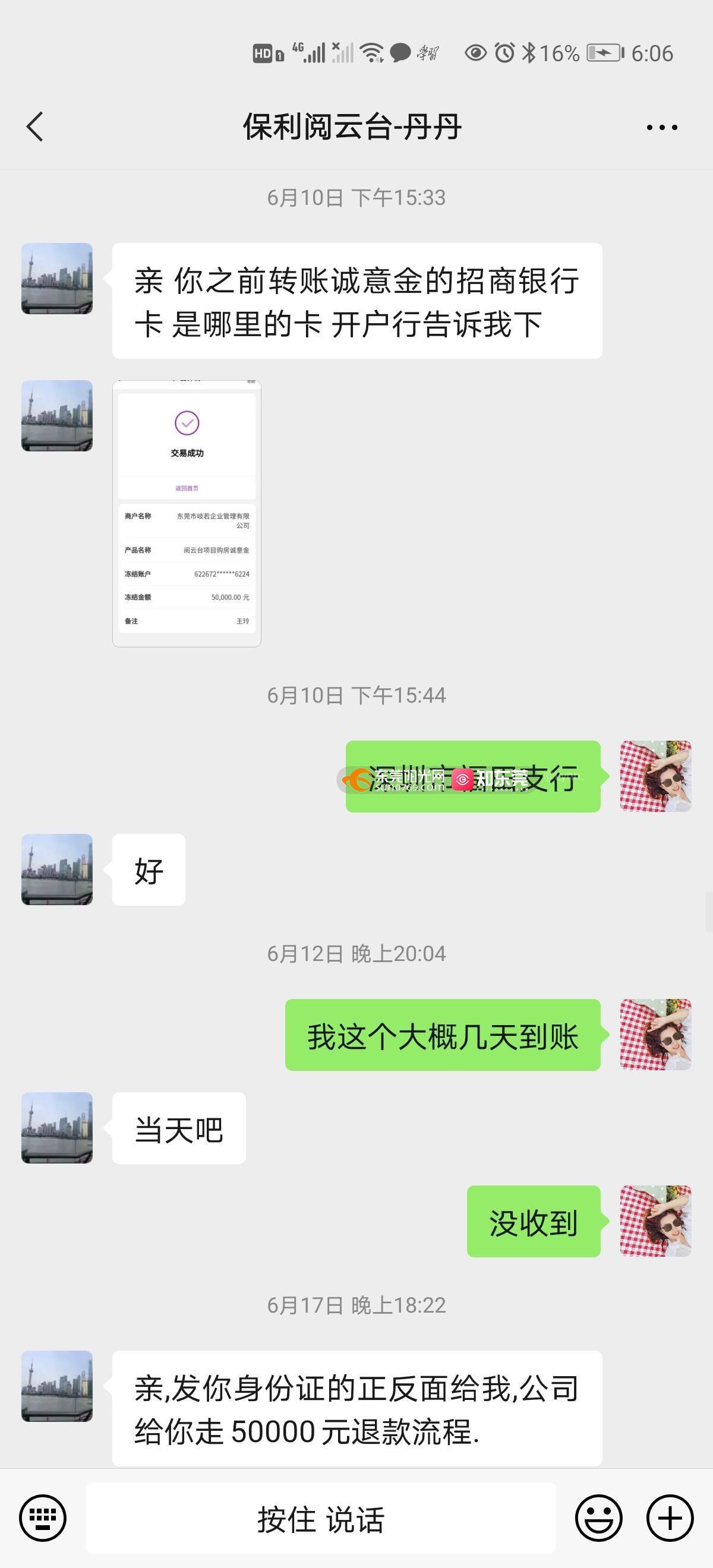Switch to keyboard text input
The image size is (713, 1568).
43,1518
